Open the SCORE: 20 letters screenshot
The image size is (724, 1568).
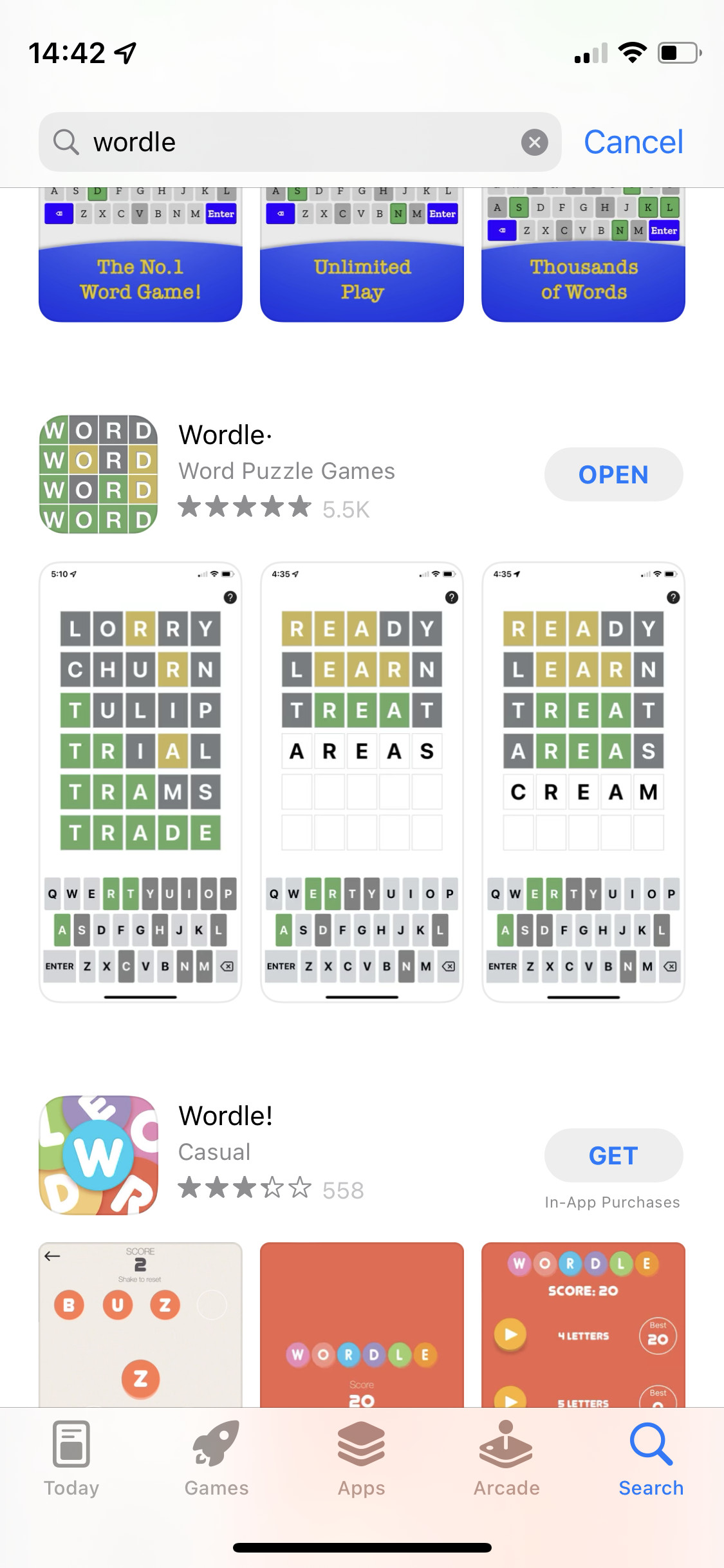583,1325
